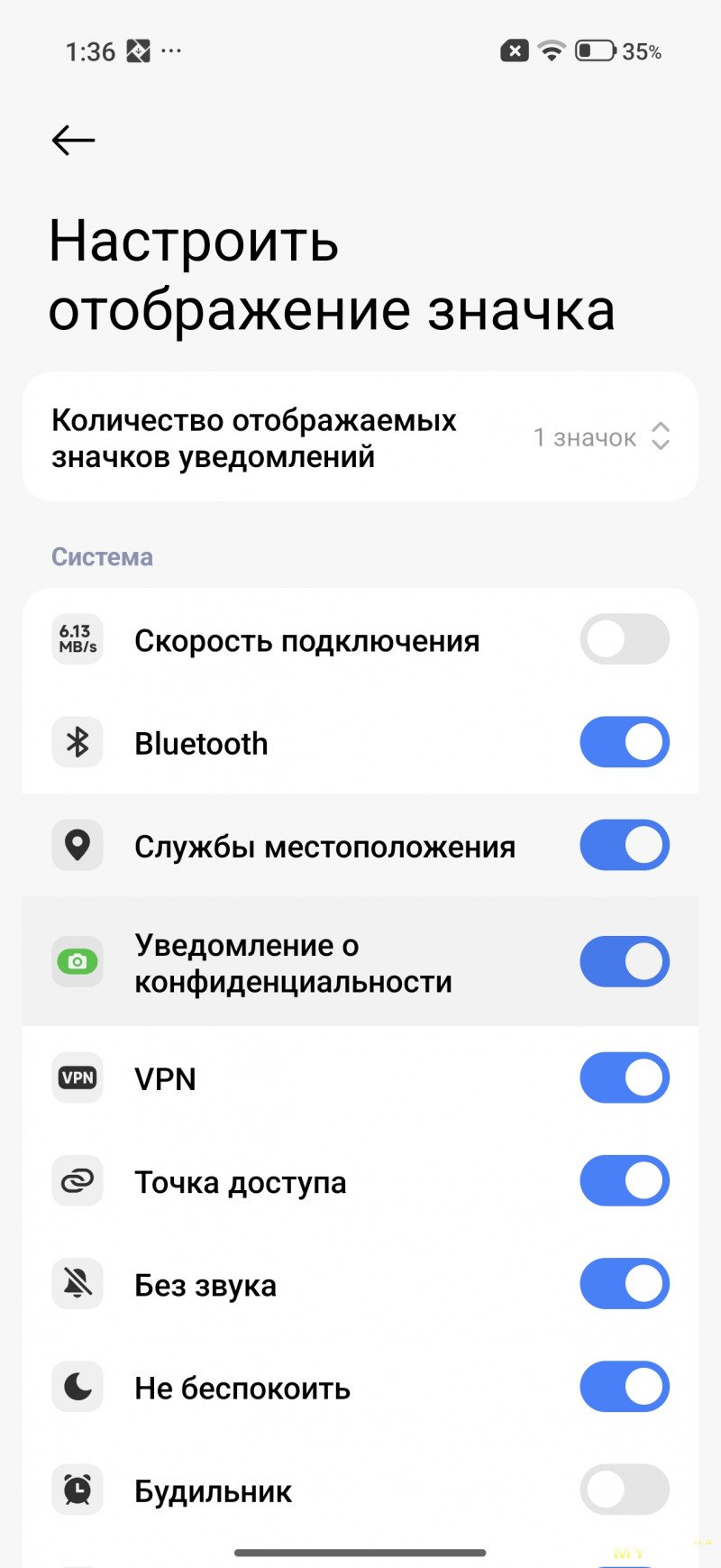Enable the connection speed toggle
721x1568 pixels.
[x=624, y=639]
